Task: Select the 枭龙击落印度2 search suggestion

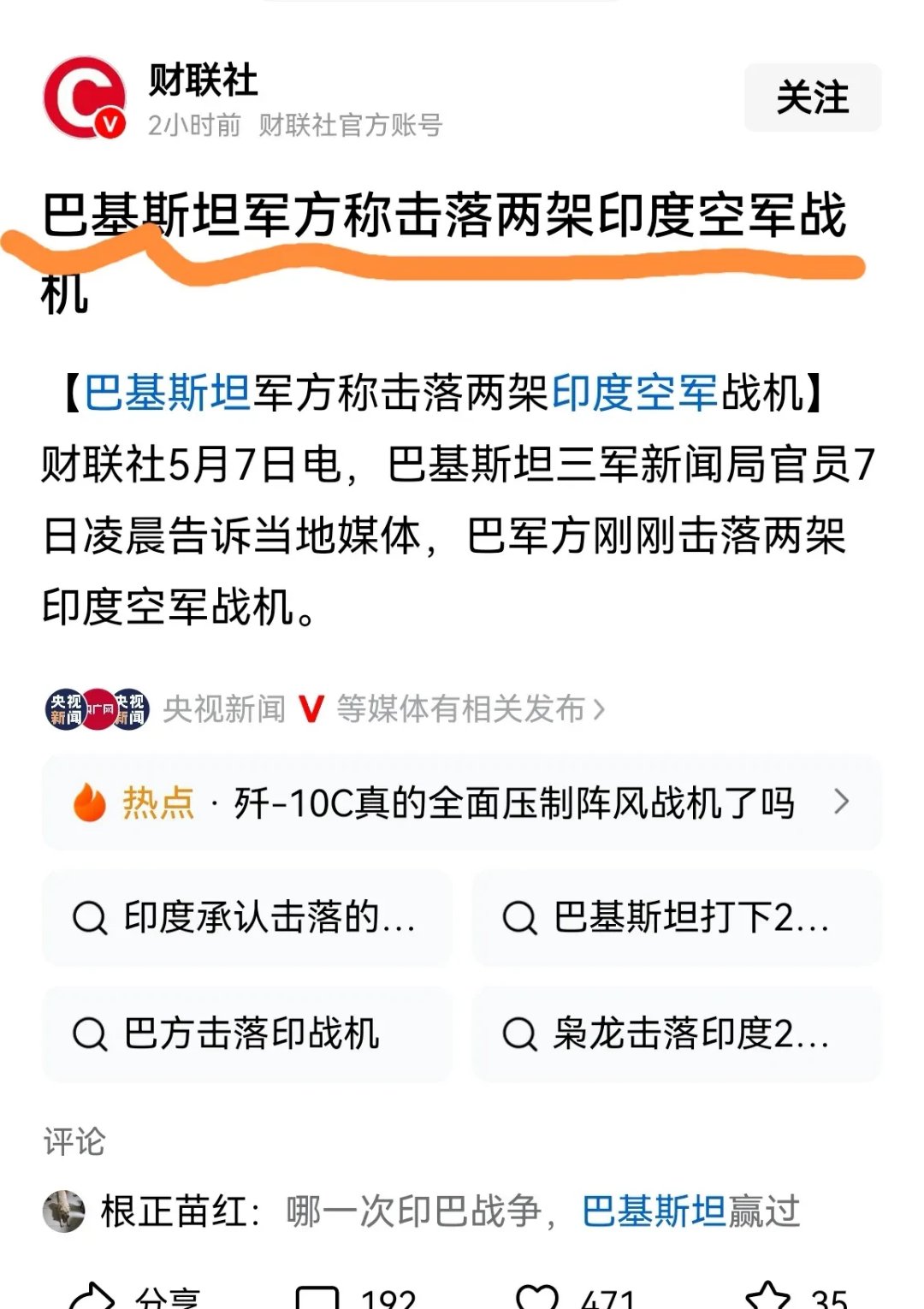Action: click(x=676, y=1034)
